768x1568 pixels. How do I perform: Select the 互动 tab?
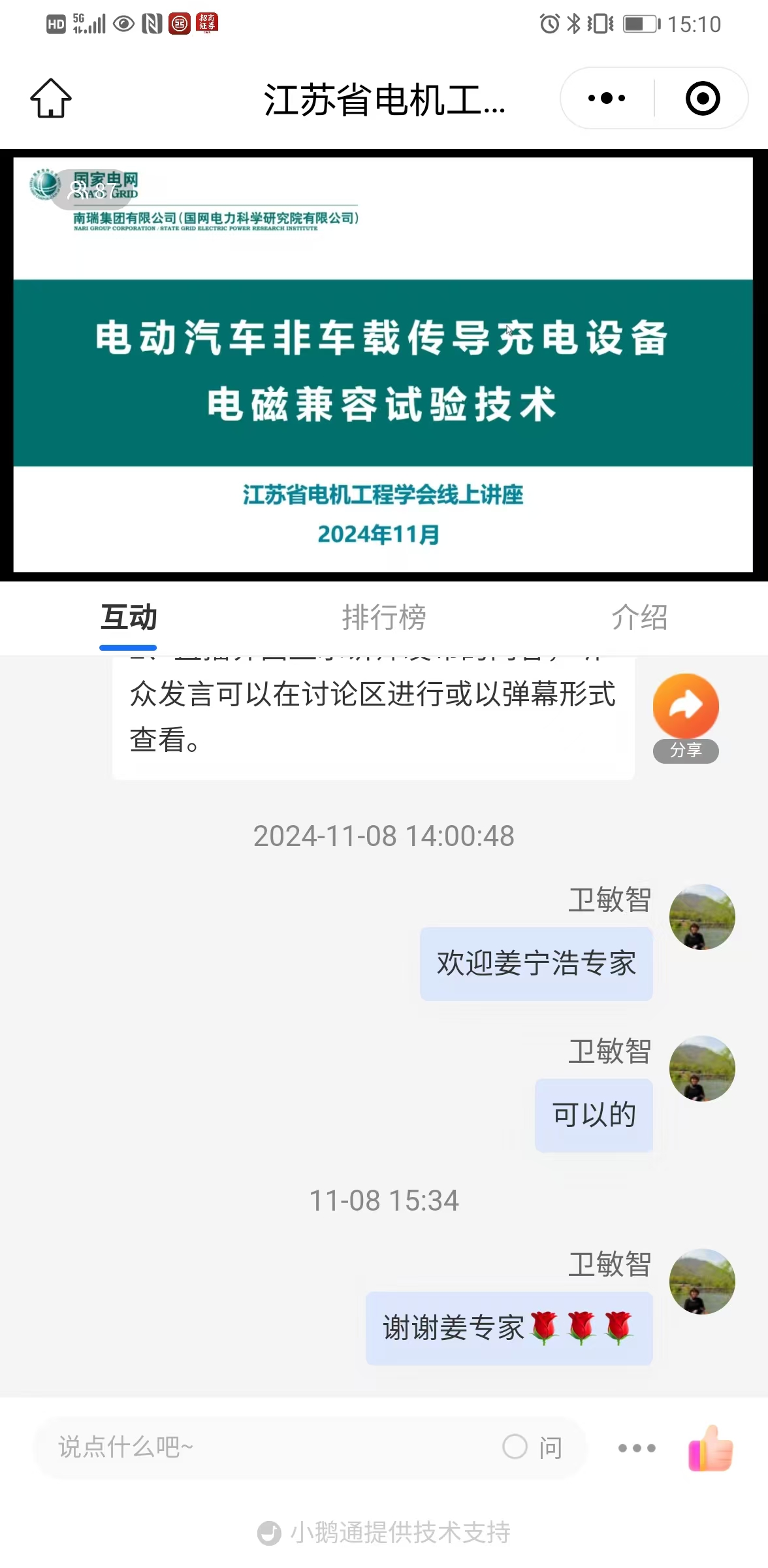[128, 617]
